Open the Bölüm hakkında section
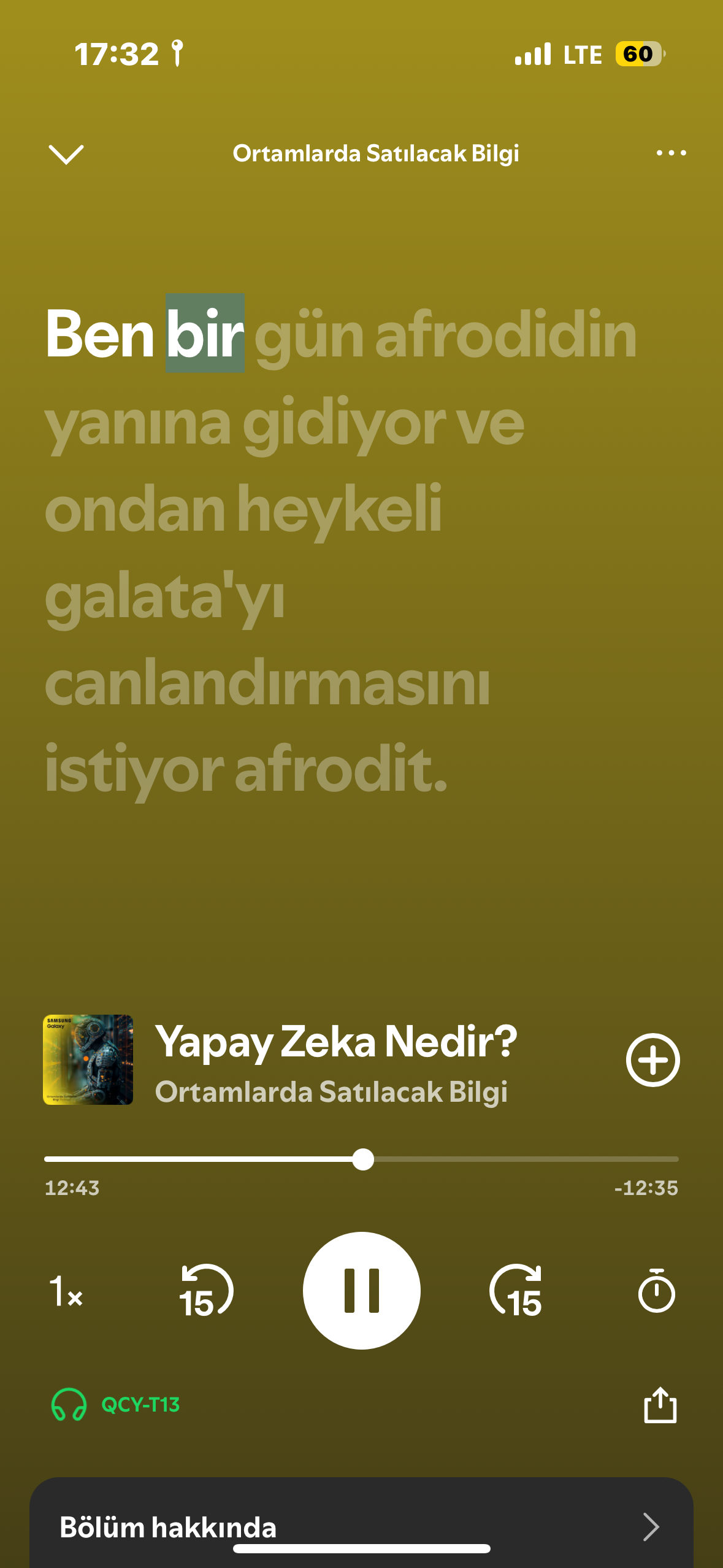The image size is (723, 1568). 361,1526
